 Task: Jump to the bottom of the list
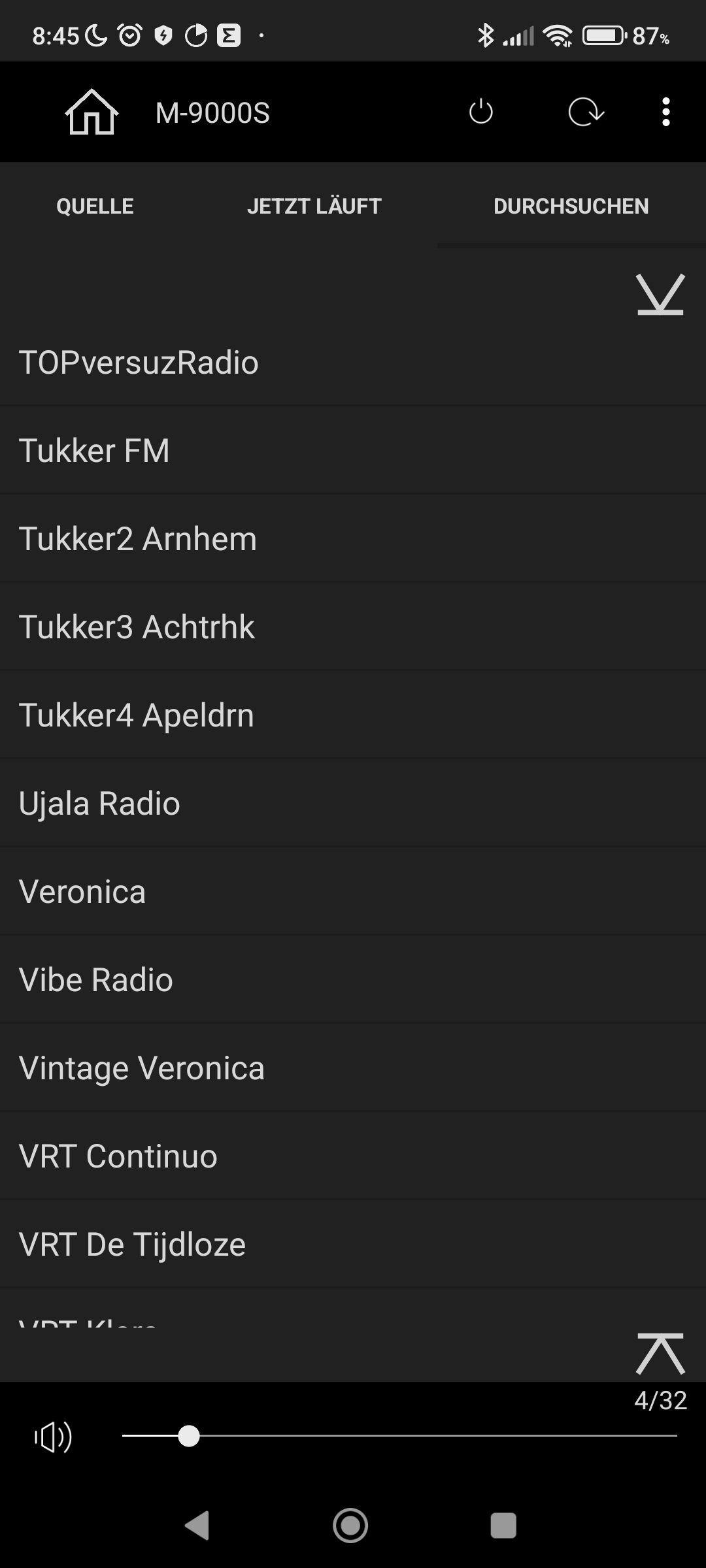click(x=660, y=295)
